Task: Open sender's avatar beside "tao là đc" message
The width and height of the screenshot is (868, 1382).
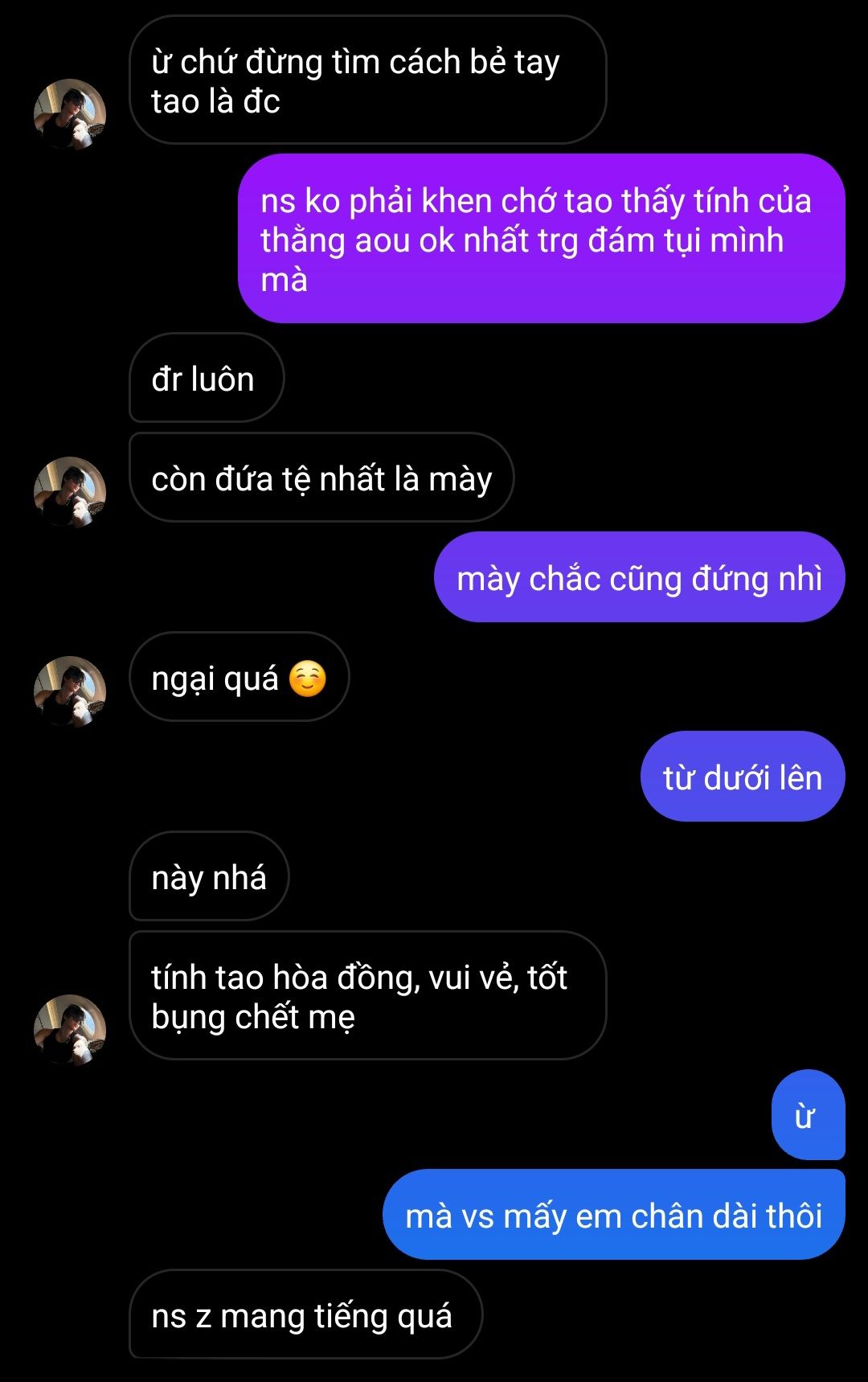Action: pyautogui.click(x=70, y=115)
